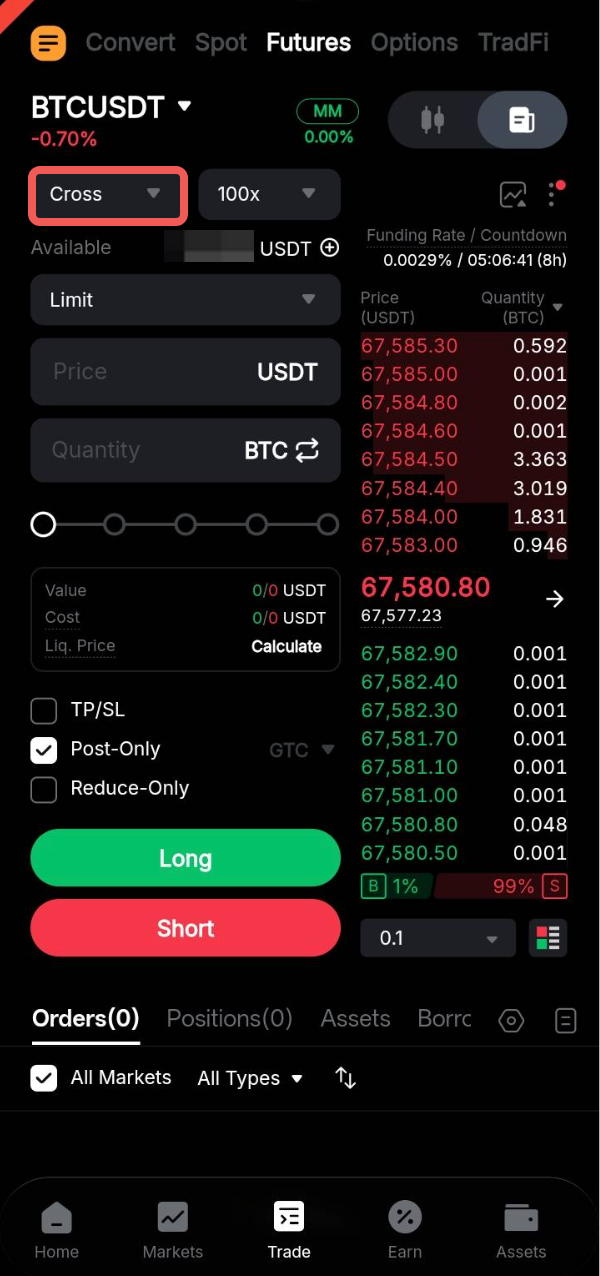View the Positions(0) tab

pyautogui.click(x=229, y=1019)
